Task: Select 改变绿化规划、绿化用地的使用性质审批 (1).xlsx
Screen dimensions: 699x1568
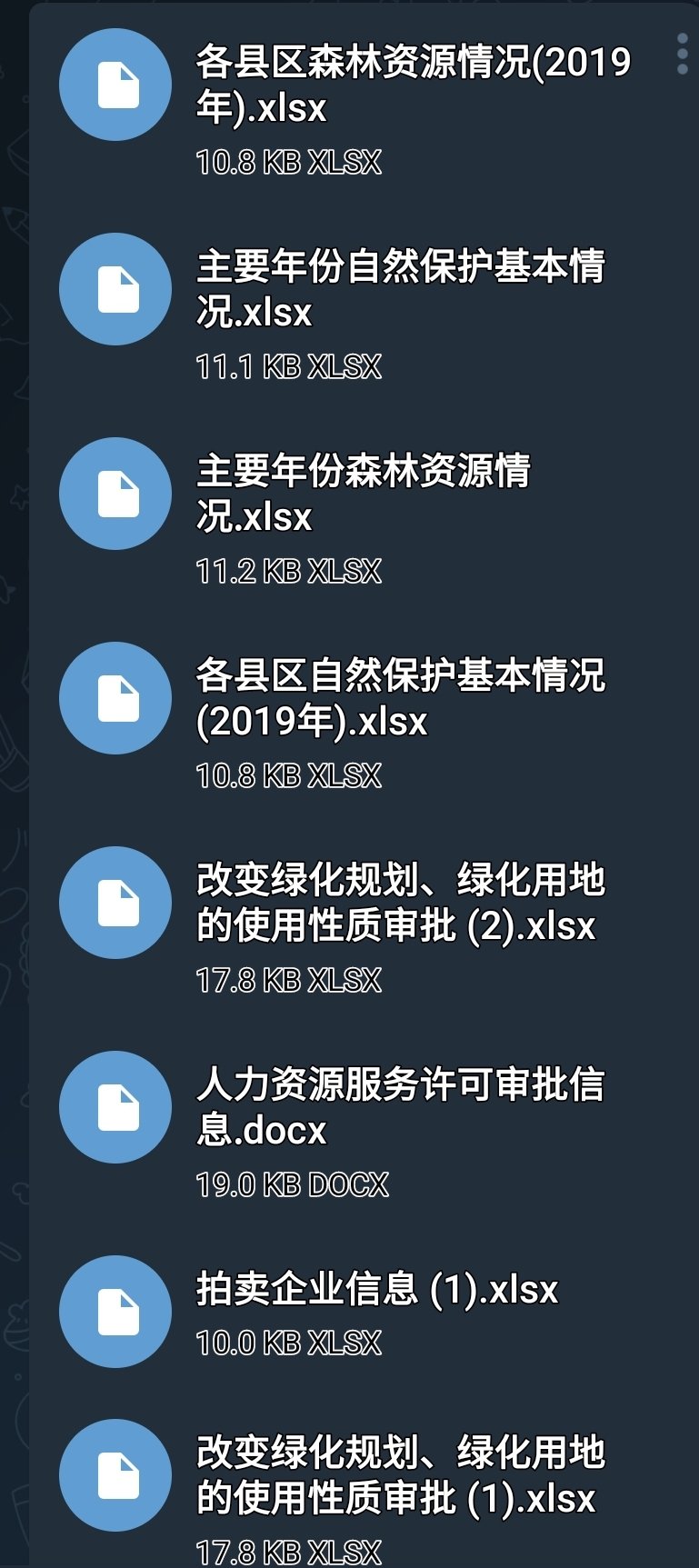Action: (x=400, y=1475)
